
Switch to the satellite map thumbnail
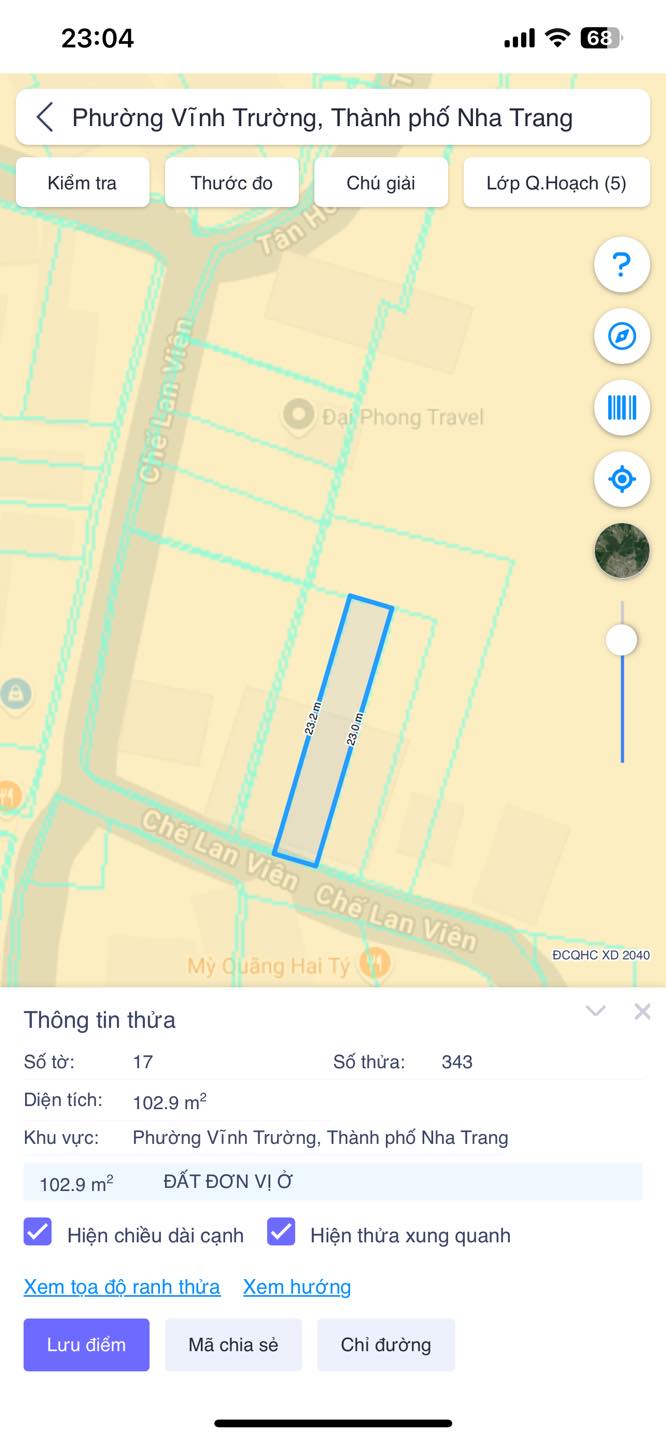(622, 551)
